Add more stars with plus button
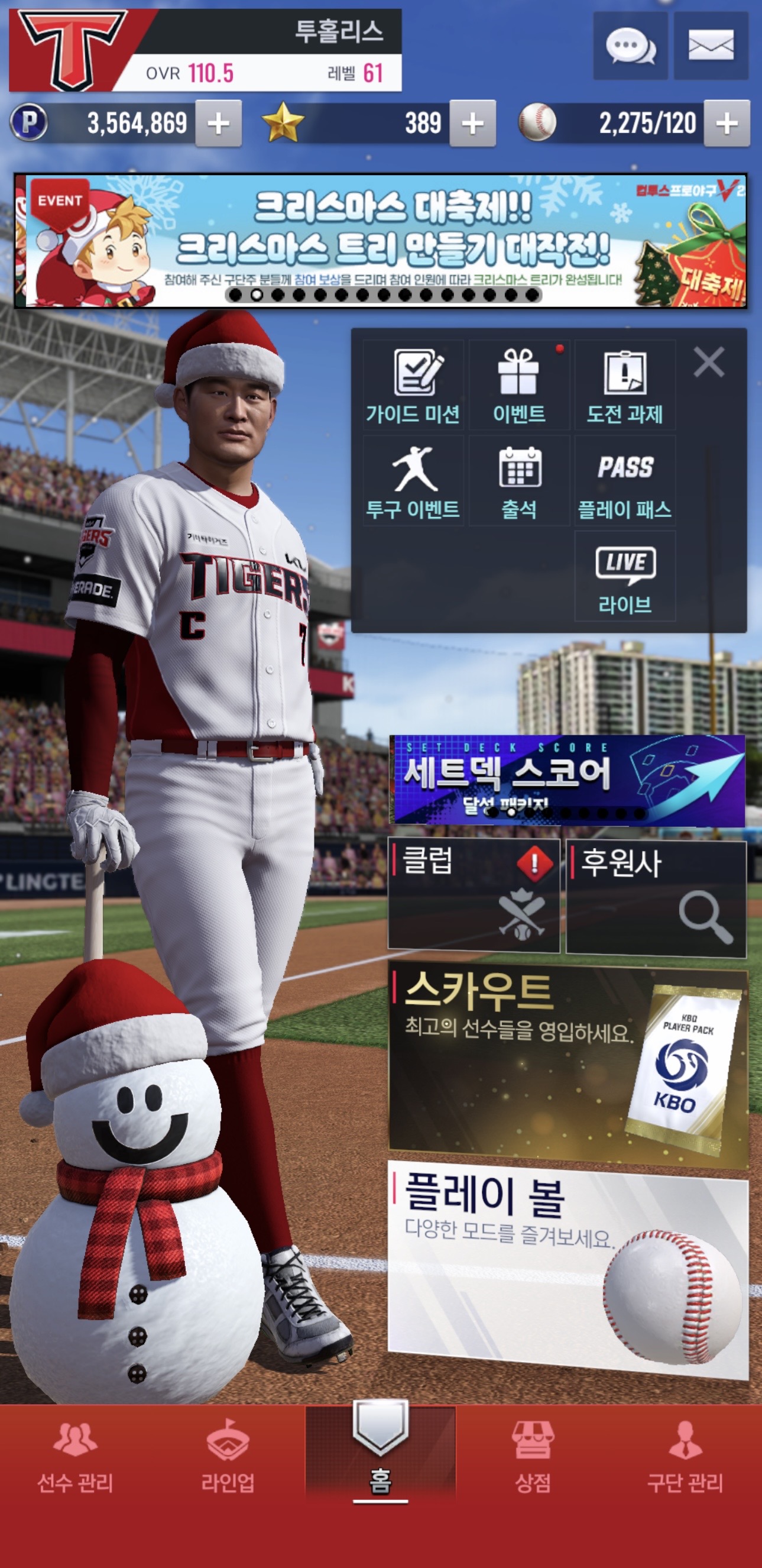 [472, 124]
